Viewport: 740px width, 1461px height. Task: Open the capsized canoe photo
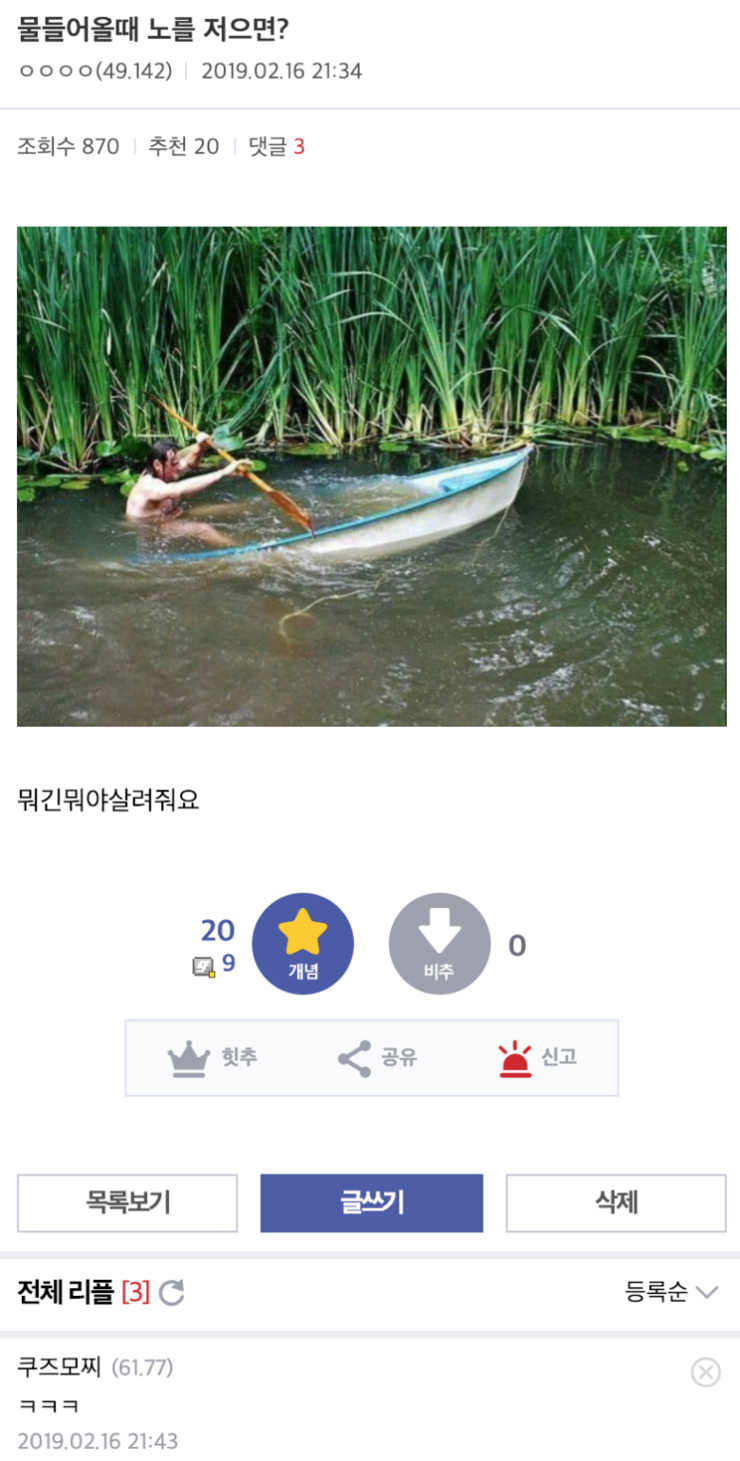[370, 476]
